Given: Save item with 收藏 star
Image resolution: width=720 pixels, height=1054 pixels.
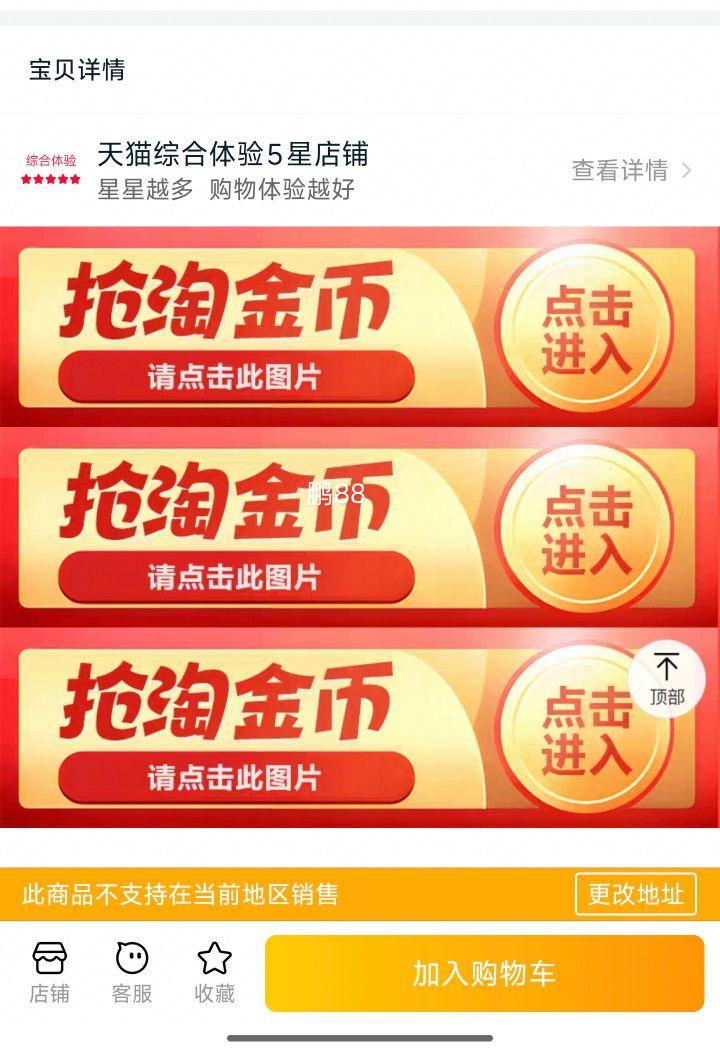Looking at the screenshot, I should [214, 971].
